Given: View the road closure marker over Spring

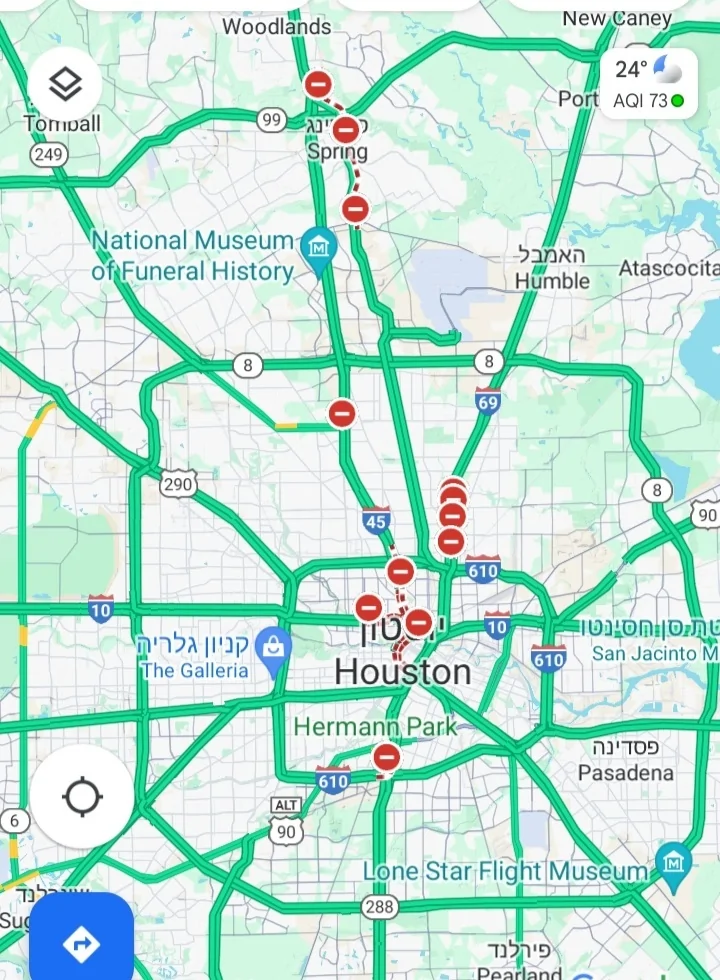Looking at the screenshot, I should click(x=345, y=129).
